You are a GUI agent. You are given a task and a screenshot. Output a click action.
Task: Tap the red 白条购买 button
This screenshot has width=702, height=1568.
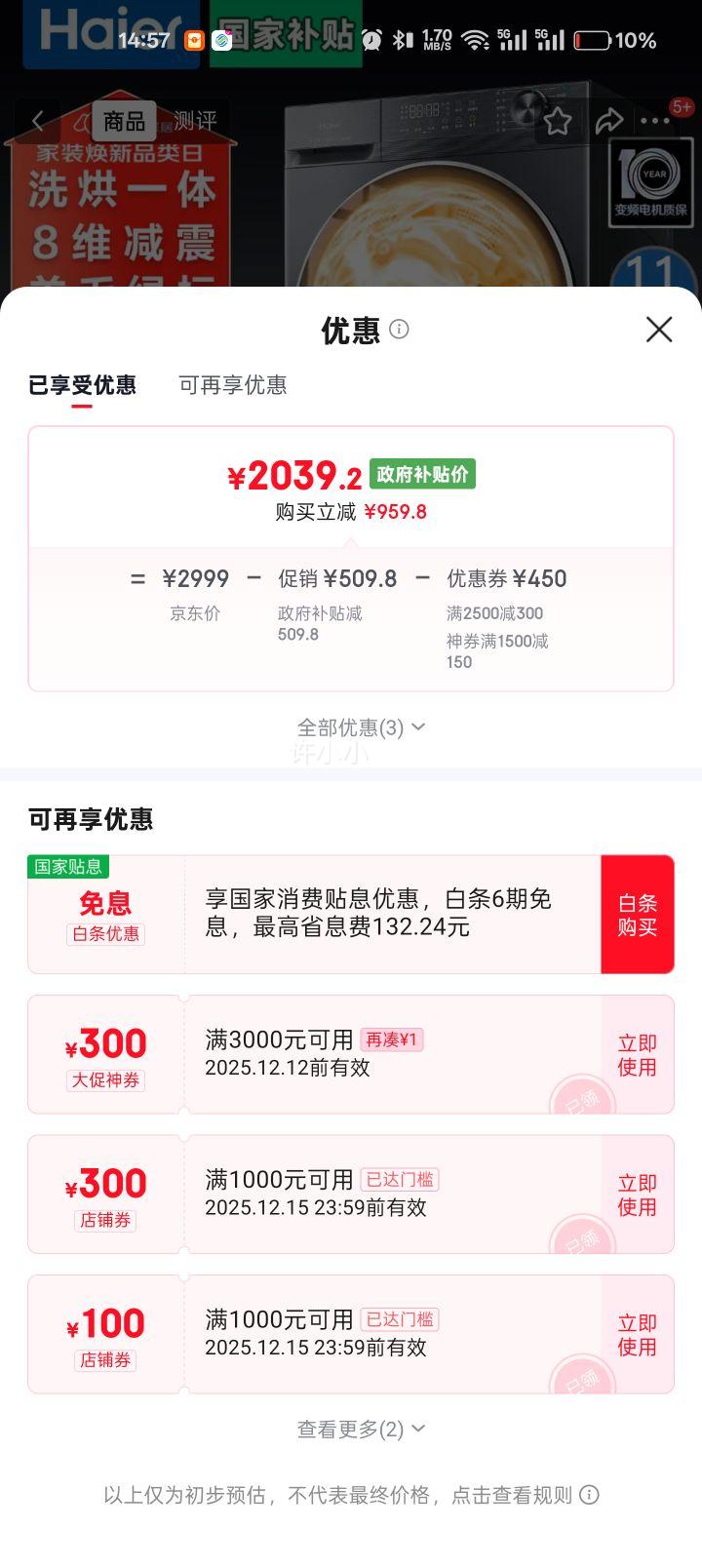pos(638,913)
